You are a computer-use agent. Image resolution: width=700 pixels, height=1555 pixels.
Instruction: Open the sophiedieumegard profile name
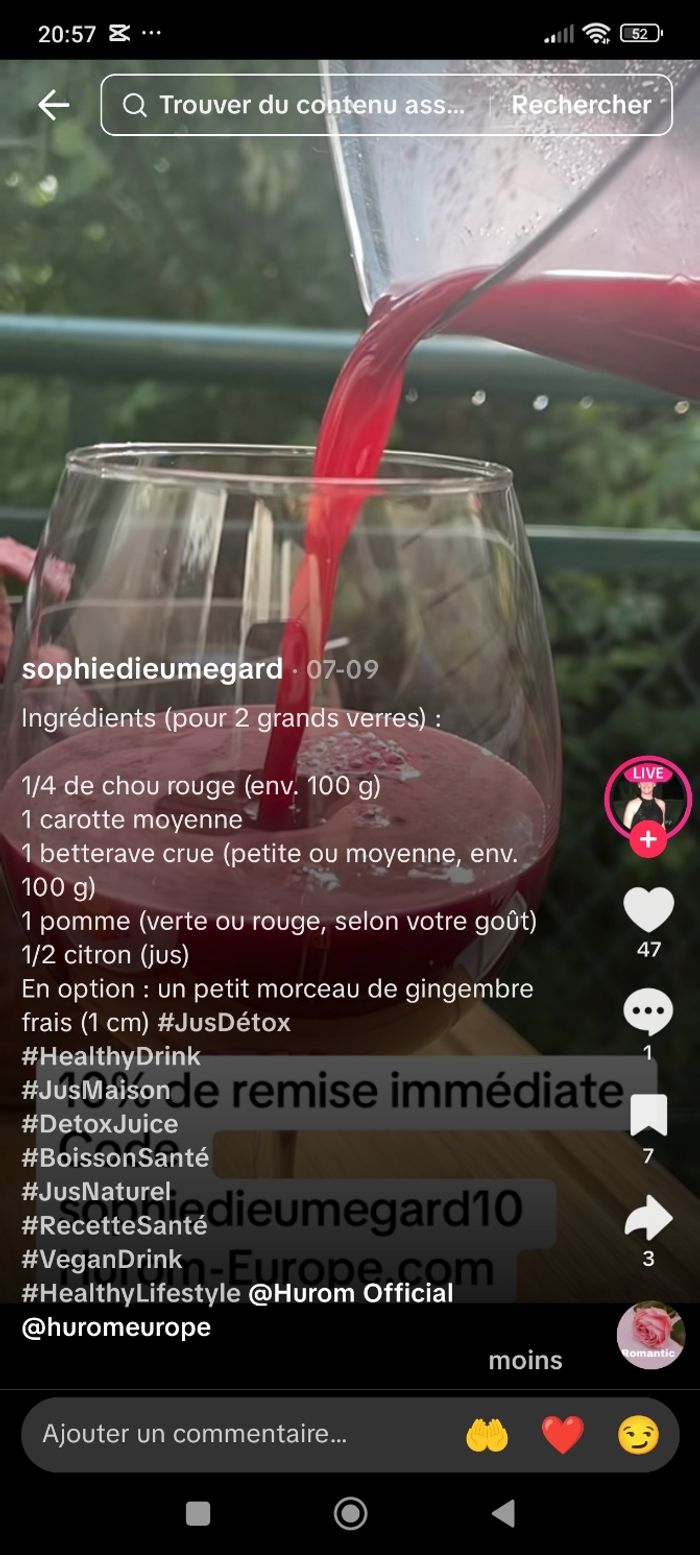(152, 669)
